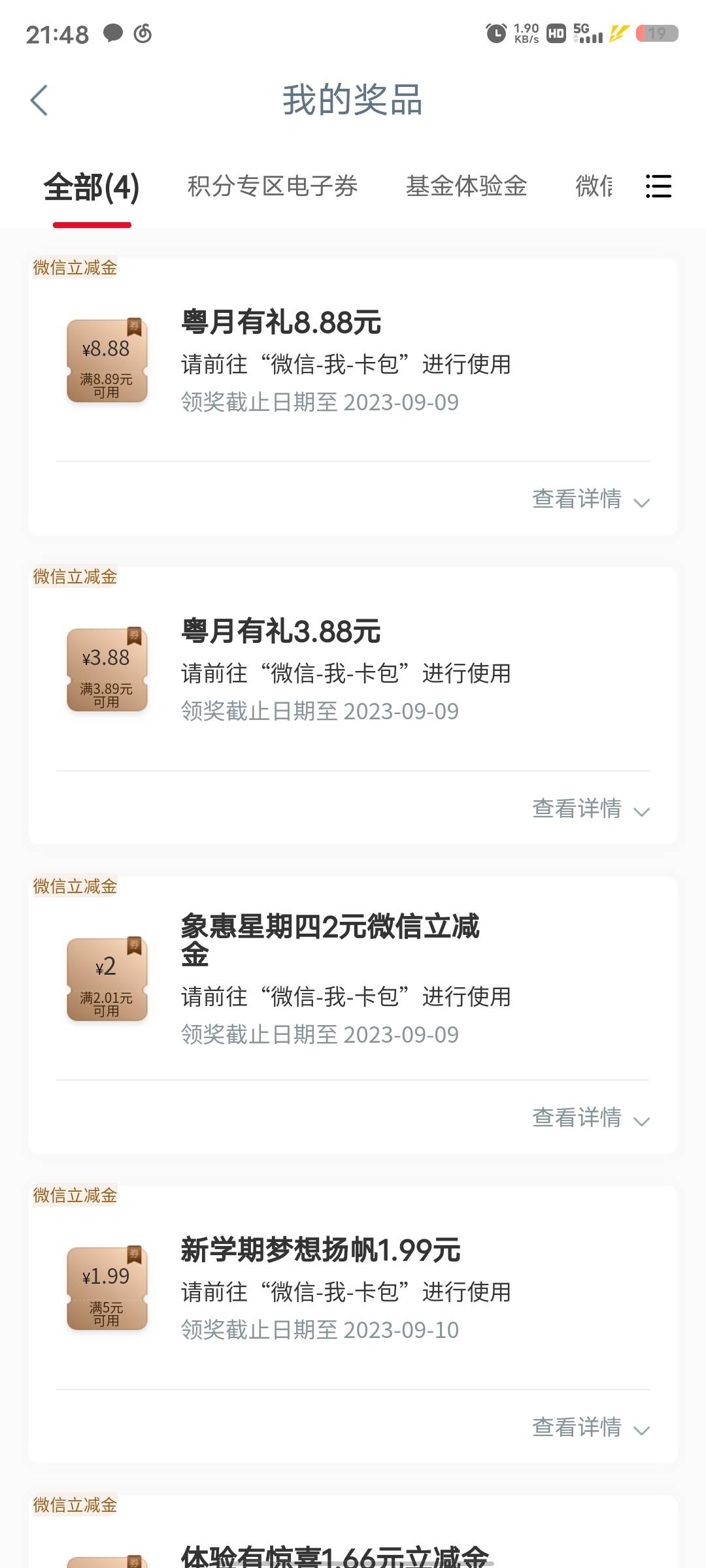Expand 查看详情 for 粤月有礼8.88元

590,500
